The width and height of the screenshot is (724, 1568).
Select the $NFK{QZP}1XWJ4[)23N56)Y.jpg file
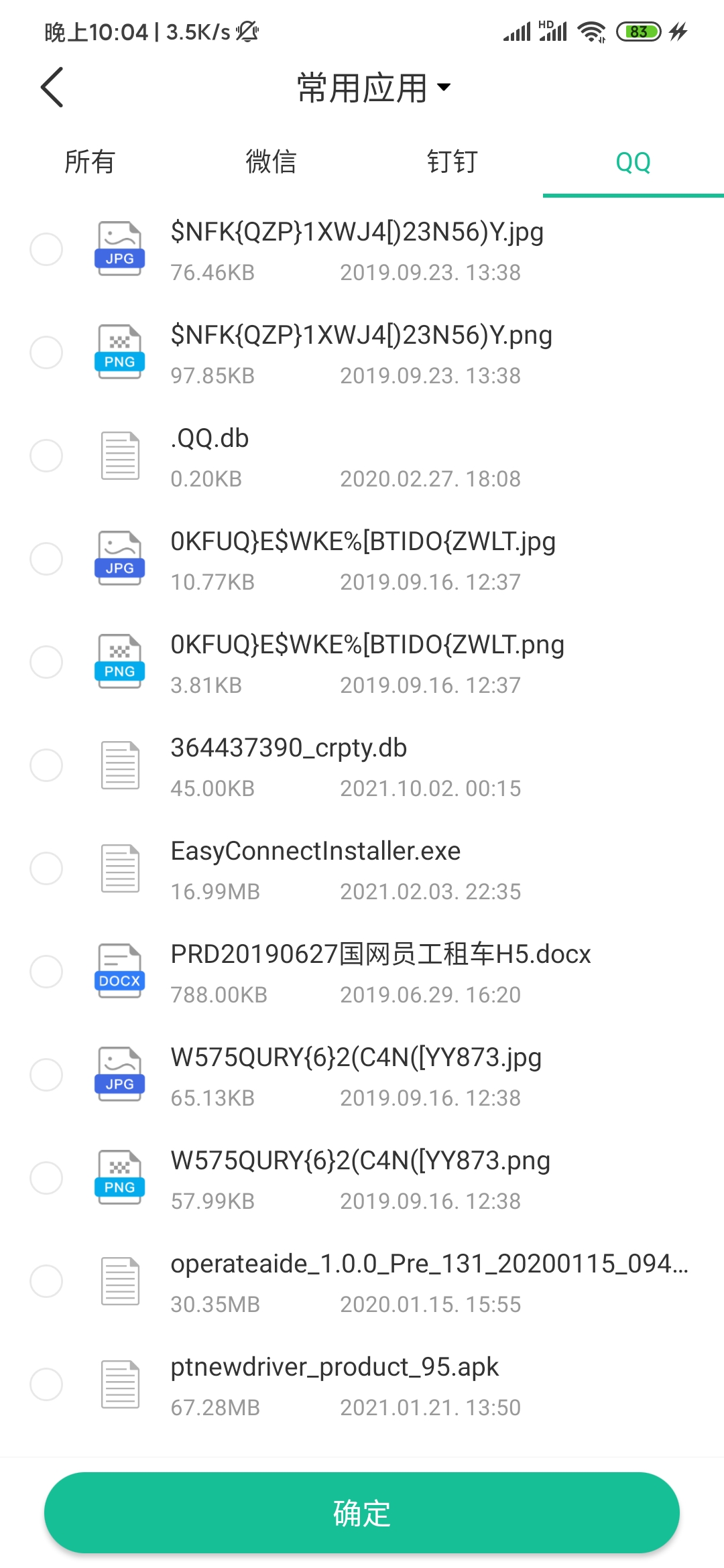tap(362, 250)
